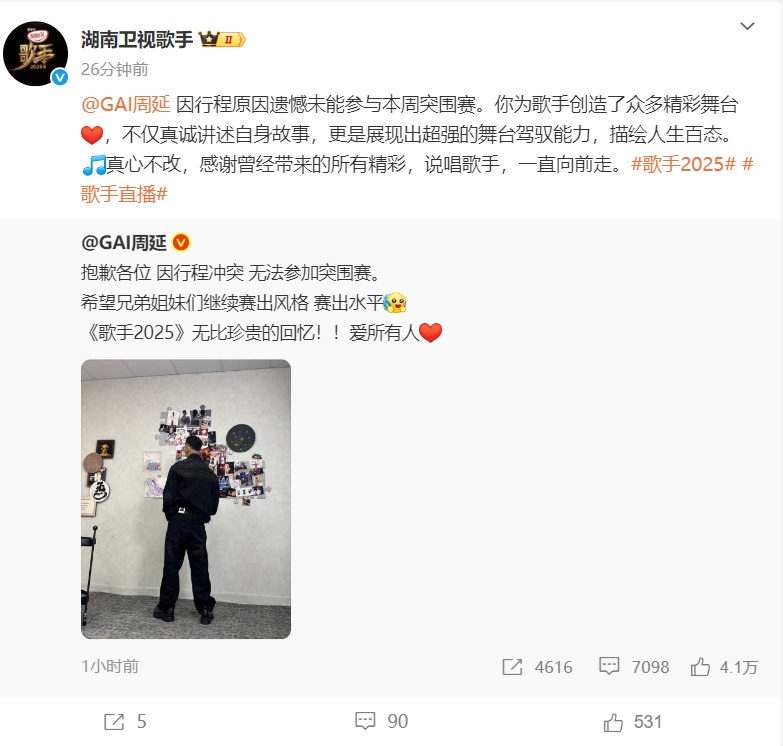
Task: Open the @GAI周延 mention in post text
Action: click(x=125, y=104)
